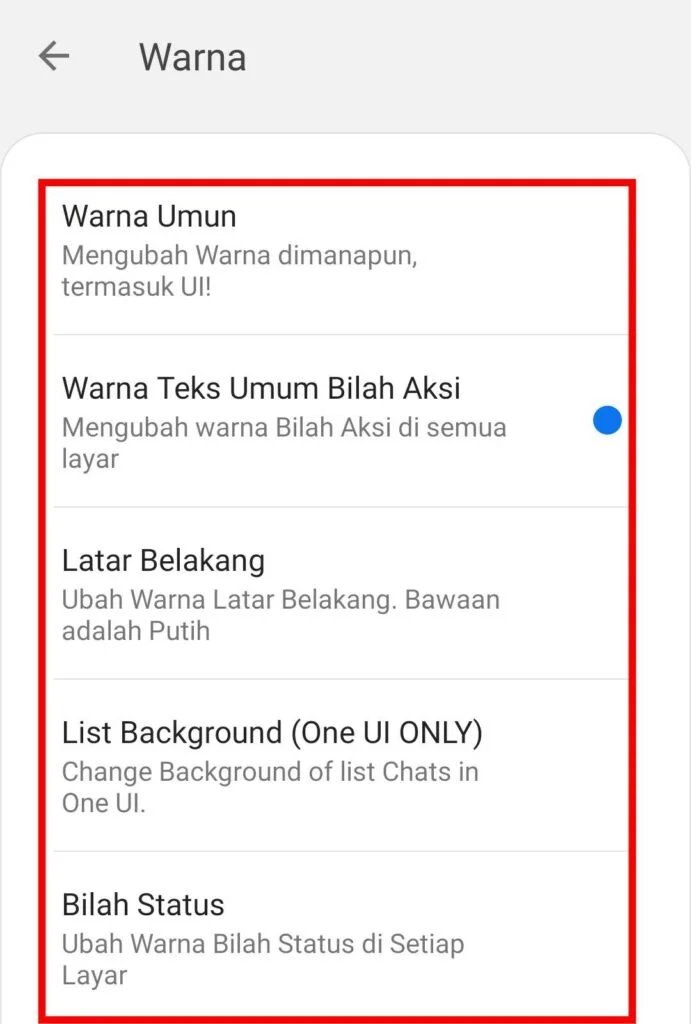Tap the blue color dot swatch
Image resolution: width=691 pixels, height=1024 pixels.
[x=607, y=421]
